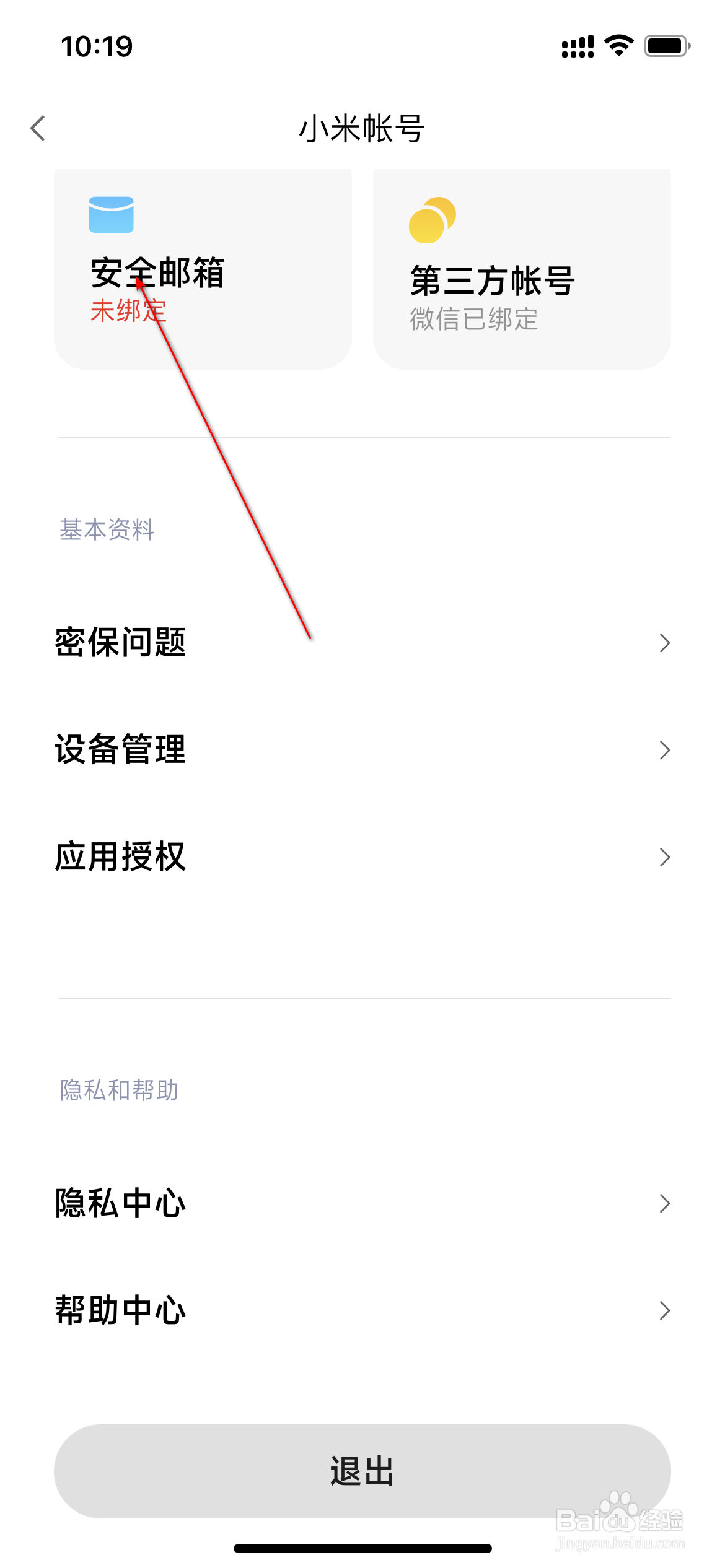This screenshot has height=1568, width=725.
Task: Select the 微信已绑定 bound WeChat status
Action: (x=474, y=318)
